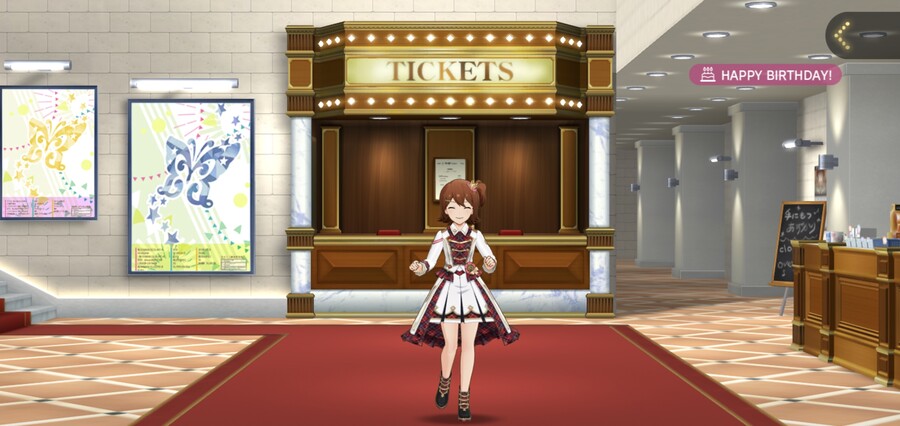900x426 pixels.
Task: Tap the HAPPY BIRTHDAY! banner button
Action: click(x=765, y=75)
